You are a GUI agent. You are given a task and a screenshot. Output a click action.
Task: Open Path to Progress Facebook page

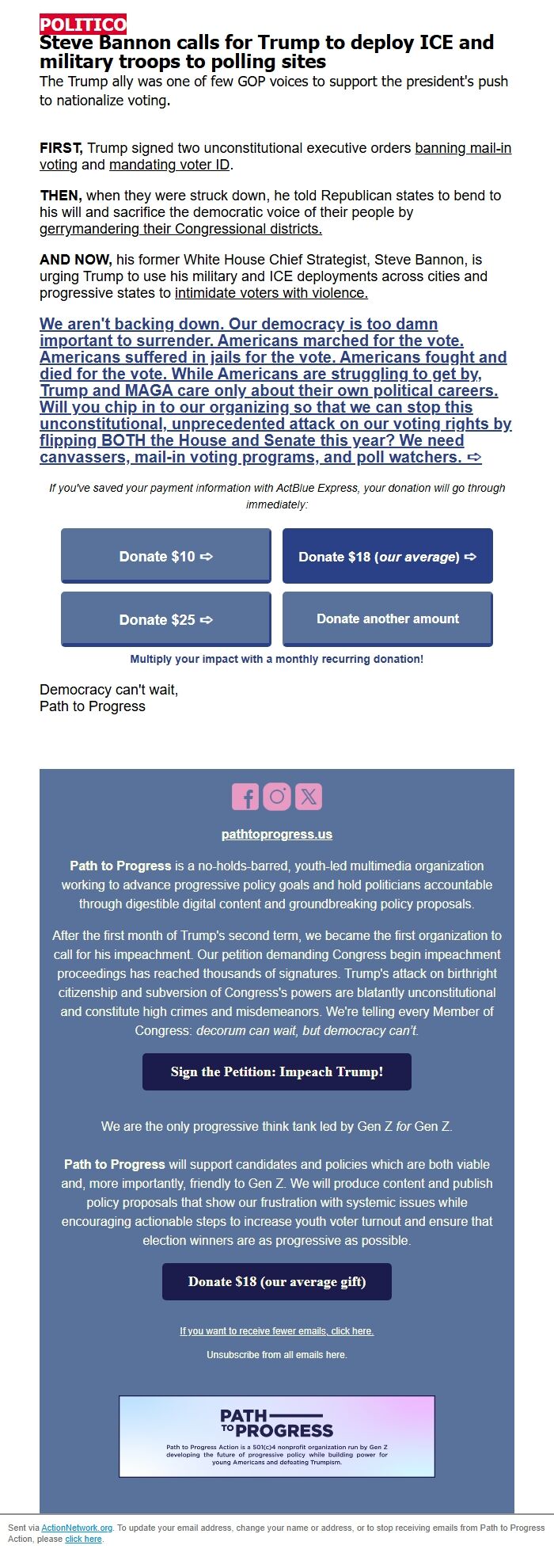point(245,797)
